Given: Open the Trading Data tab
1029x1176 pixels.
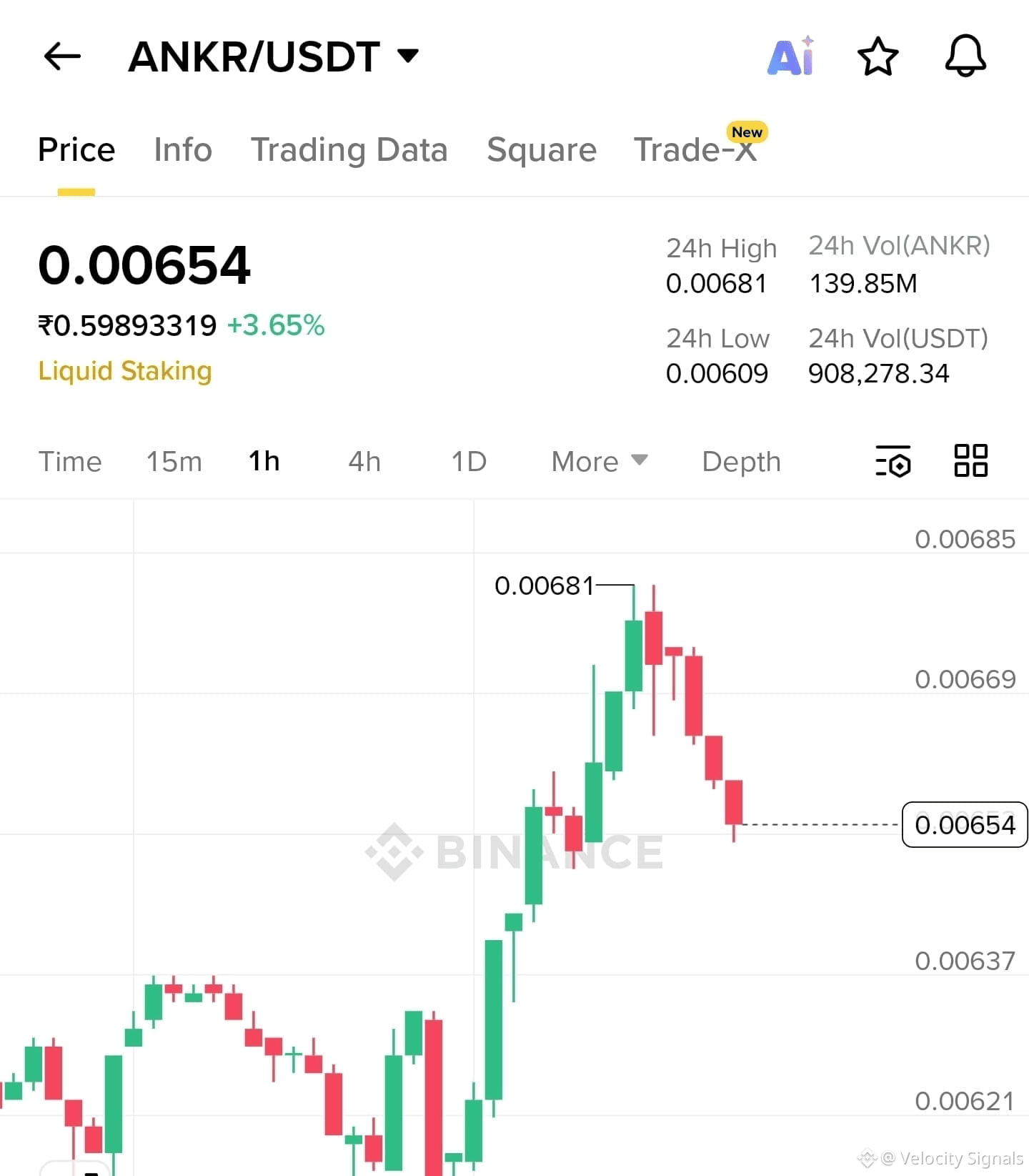Looking at the screenshot, I should pyautogui.click(x=349, y=150).
